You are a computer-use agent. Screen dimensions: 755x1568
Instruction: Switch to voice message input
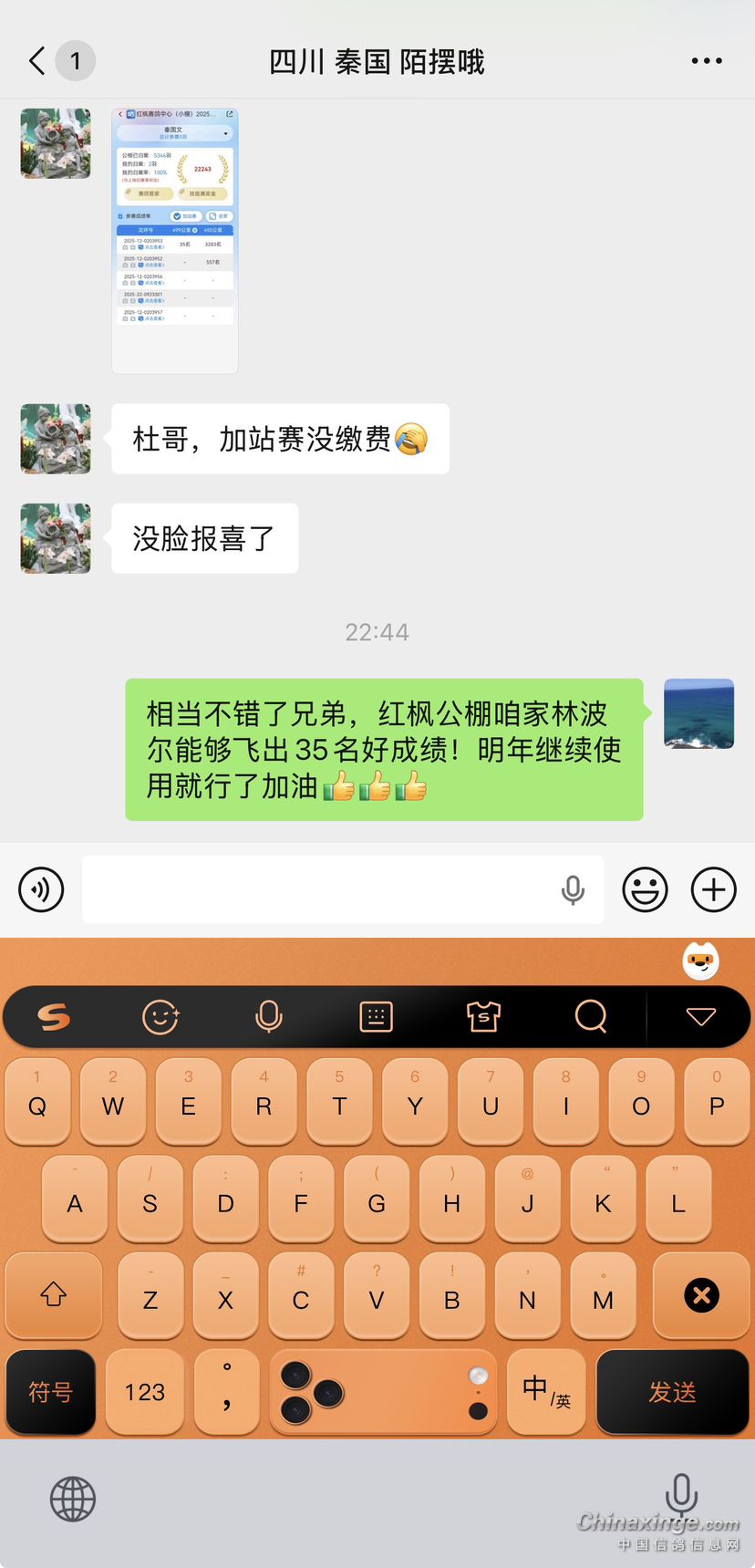42,889
